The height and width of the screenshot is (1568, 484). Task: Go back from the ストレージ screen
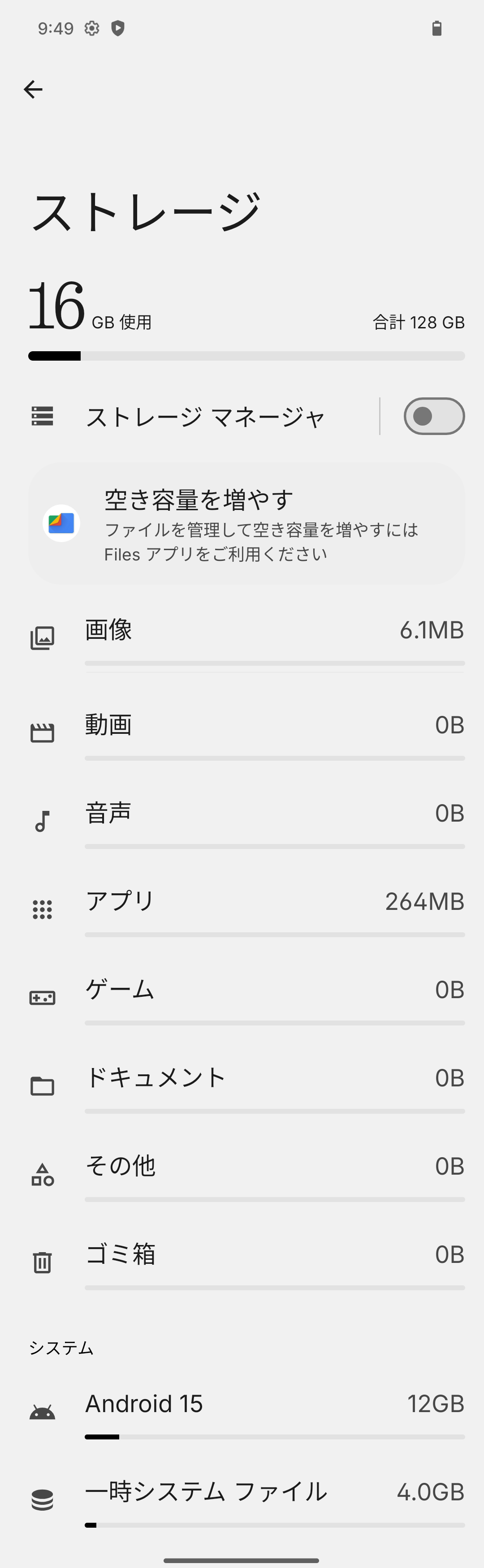[x=33, y=90]
